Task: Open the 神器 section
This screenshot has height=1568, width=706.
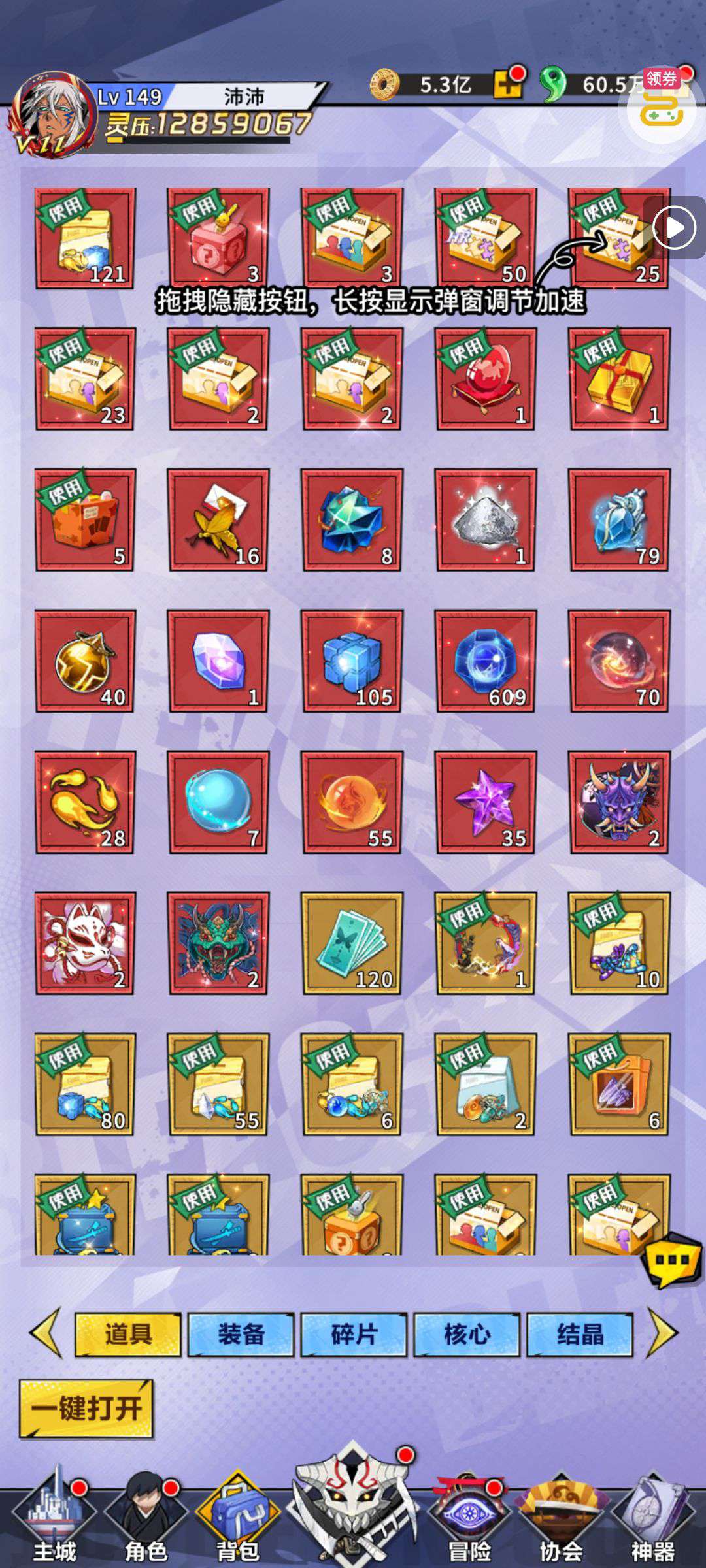Action: click(652, 1517)
